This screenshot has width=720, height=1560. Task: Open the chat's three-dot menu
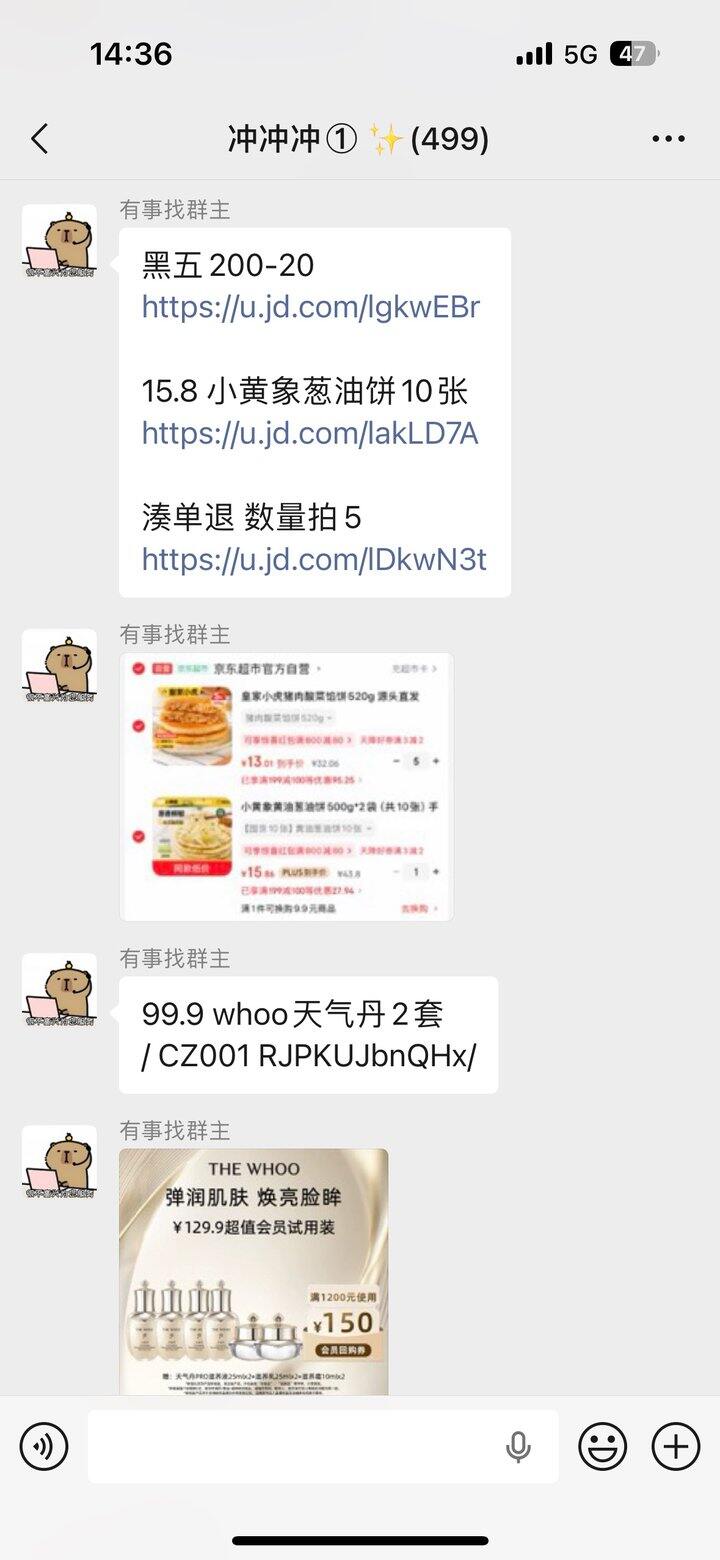[668, 139]
